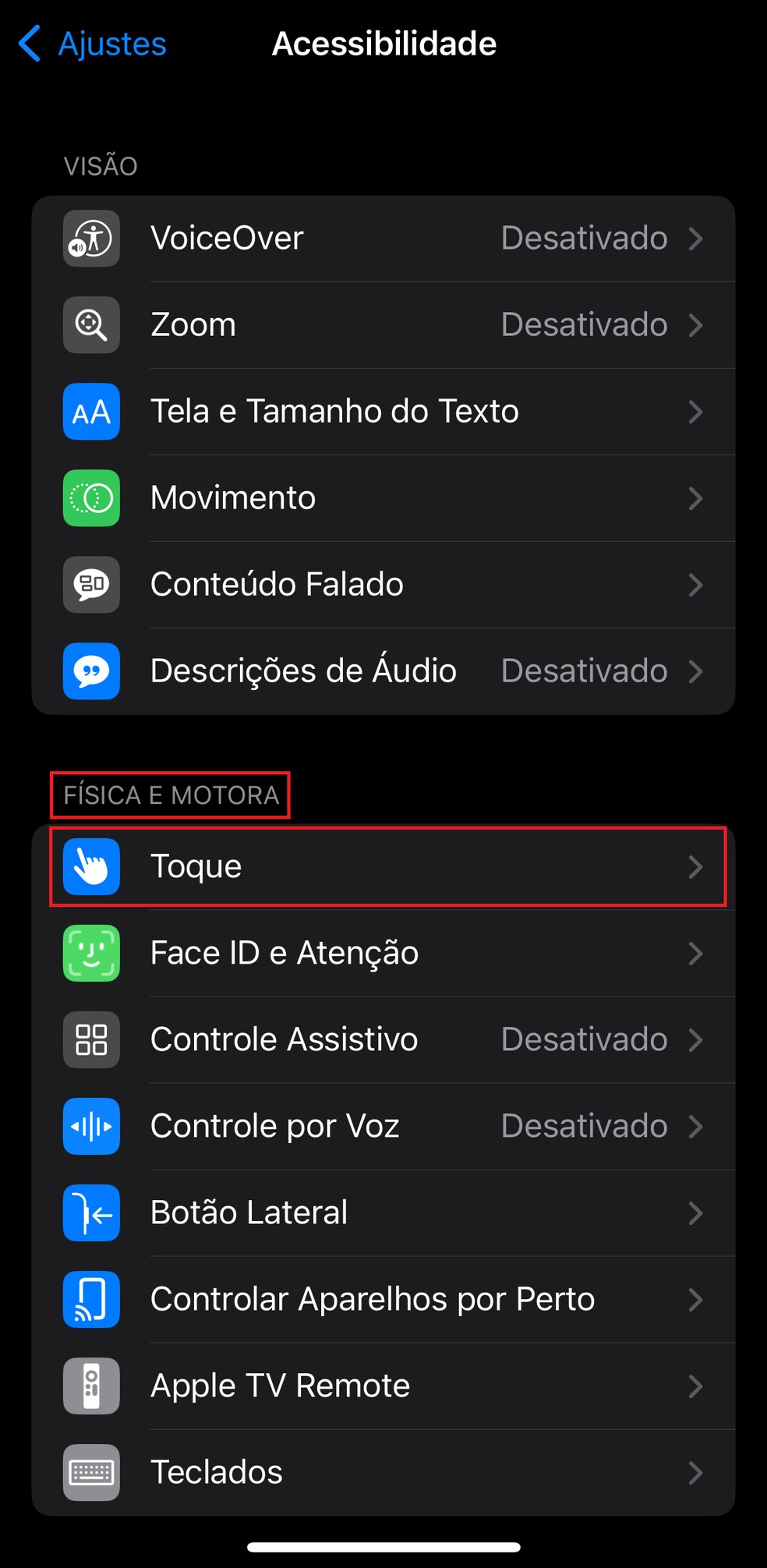Image resolution: width=767 pixels, height=1568 pixels.
Task: Open Conteúdo Falado settings
Action: point(383,585)
